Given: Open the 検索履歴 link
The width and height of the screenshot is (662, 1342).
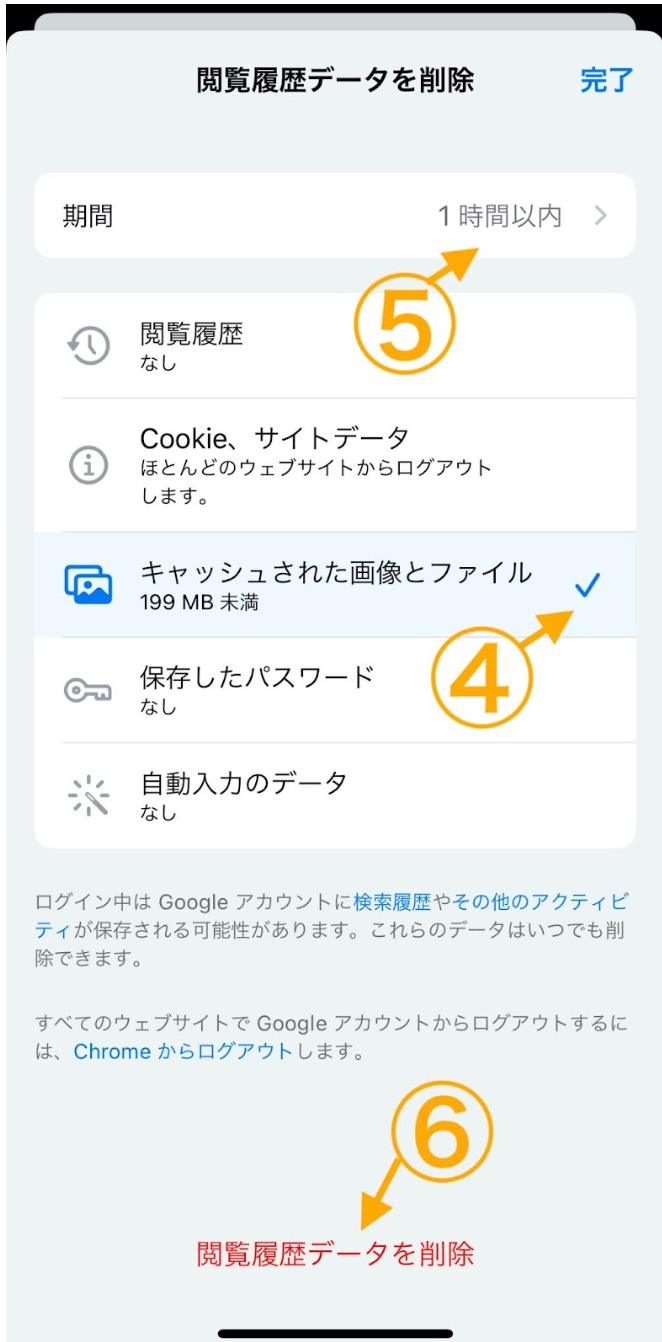Looking at the screenshot, I should coord(392,902).
